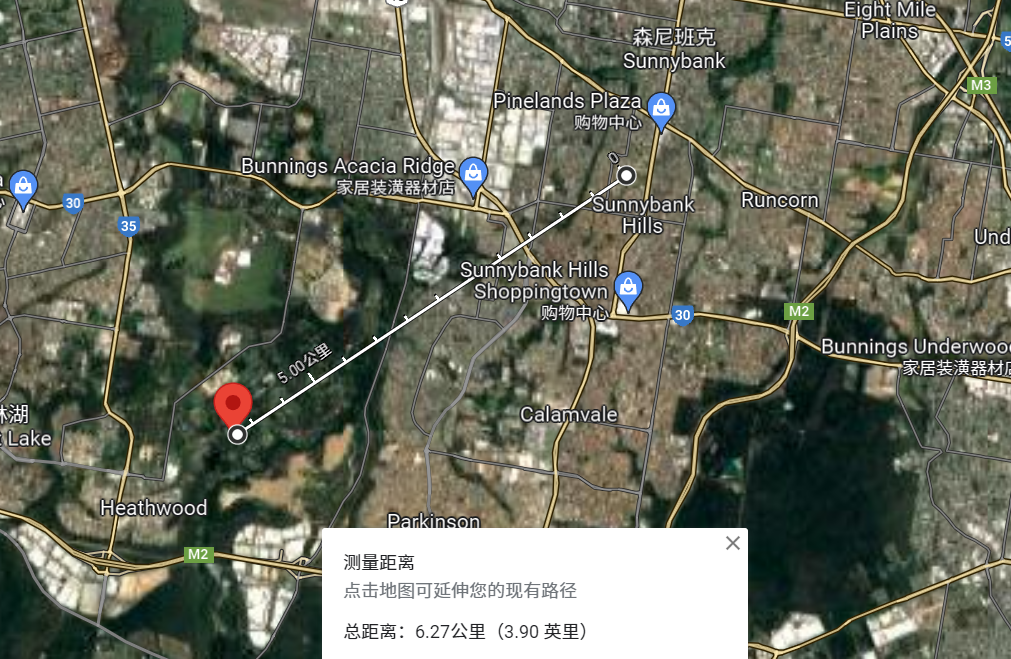This screenshot has height=659, width=1011.
Task: Tap the red dropped location pin
Action: (x=233, y=403)
